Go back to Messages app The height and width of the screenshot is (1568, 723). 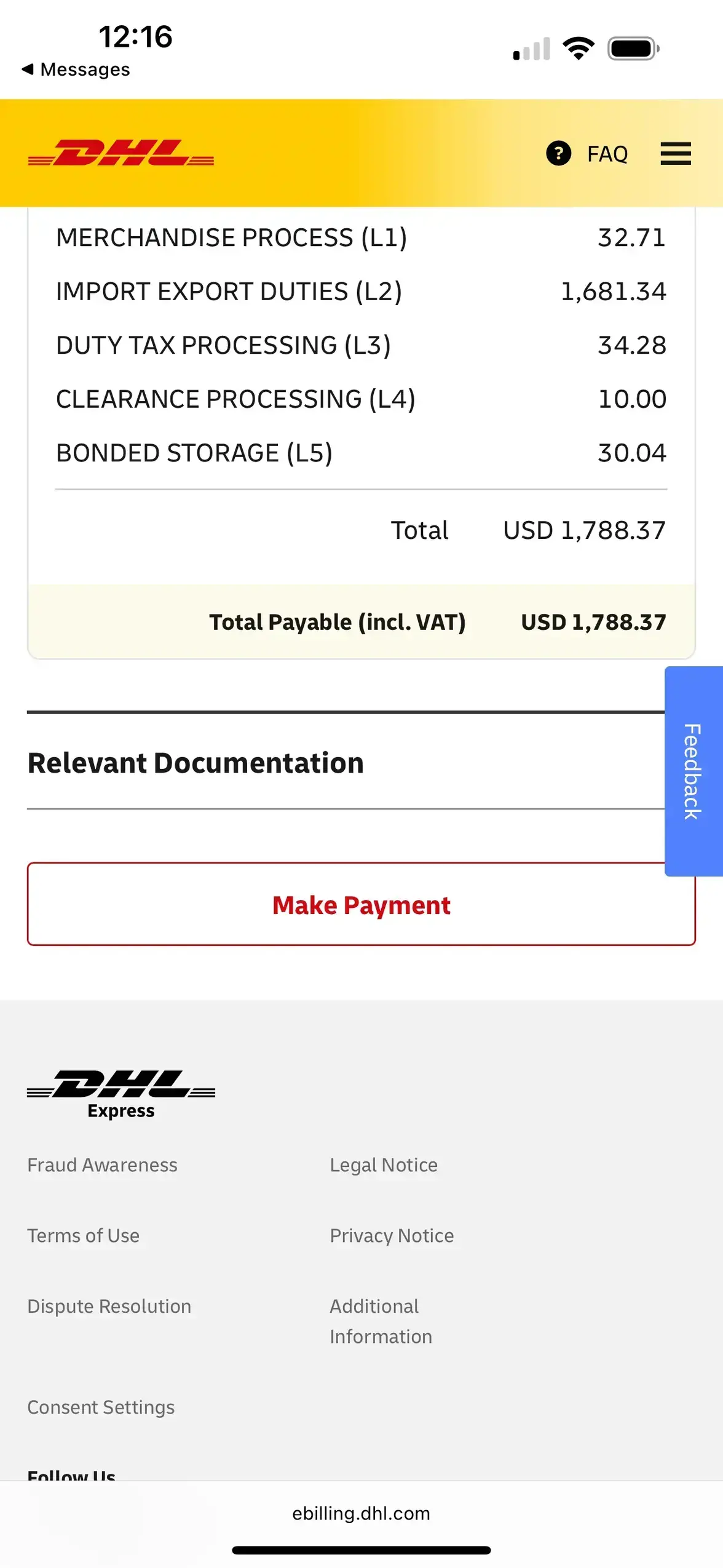click(76, 70)
